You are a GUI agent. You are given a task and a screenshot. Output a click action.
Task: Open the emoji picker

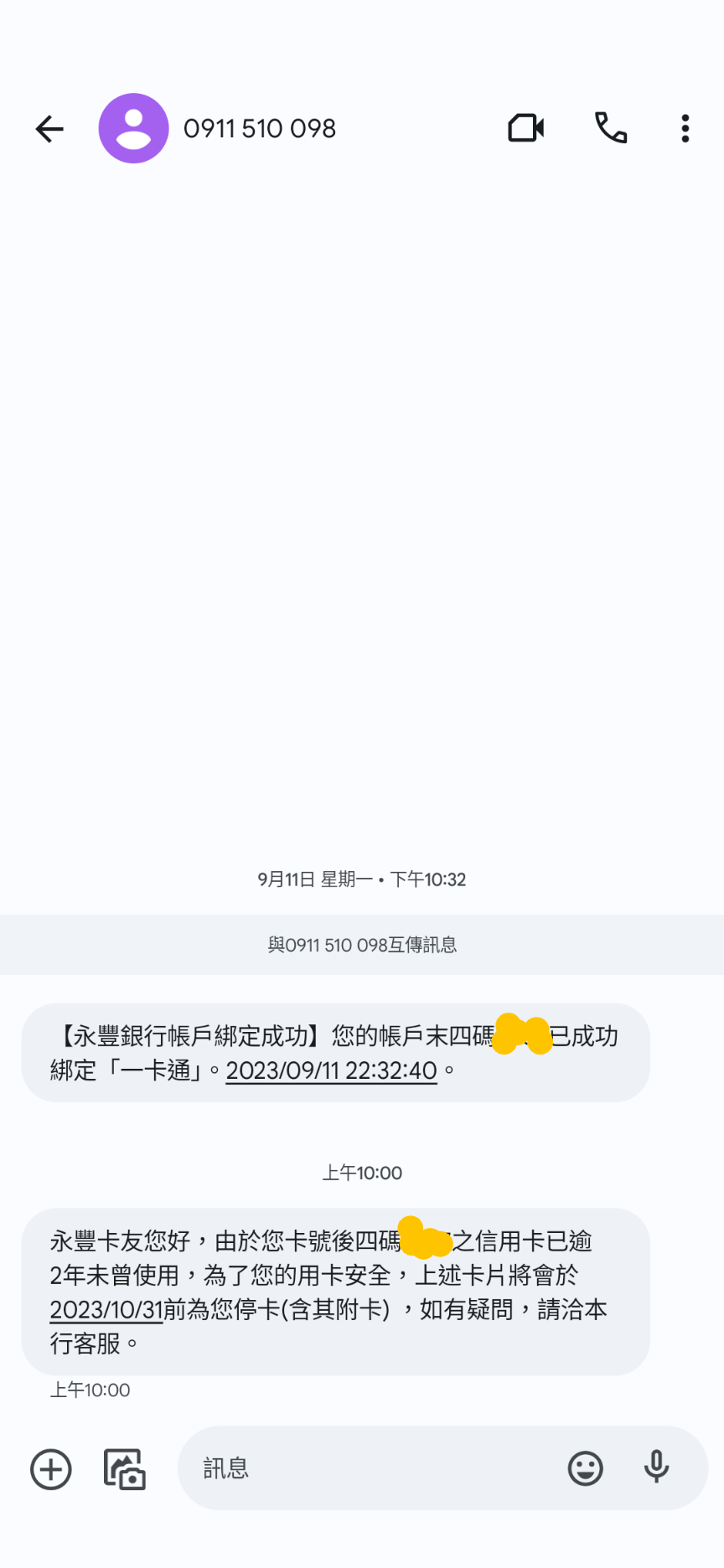585,1468
